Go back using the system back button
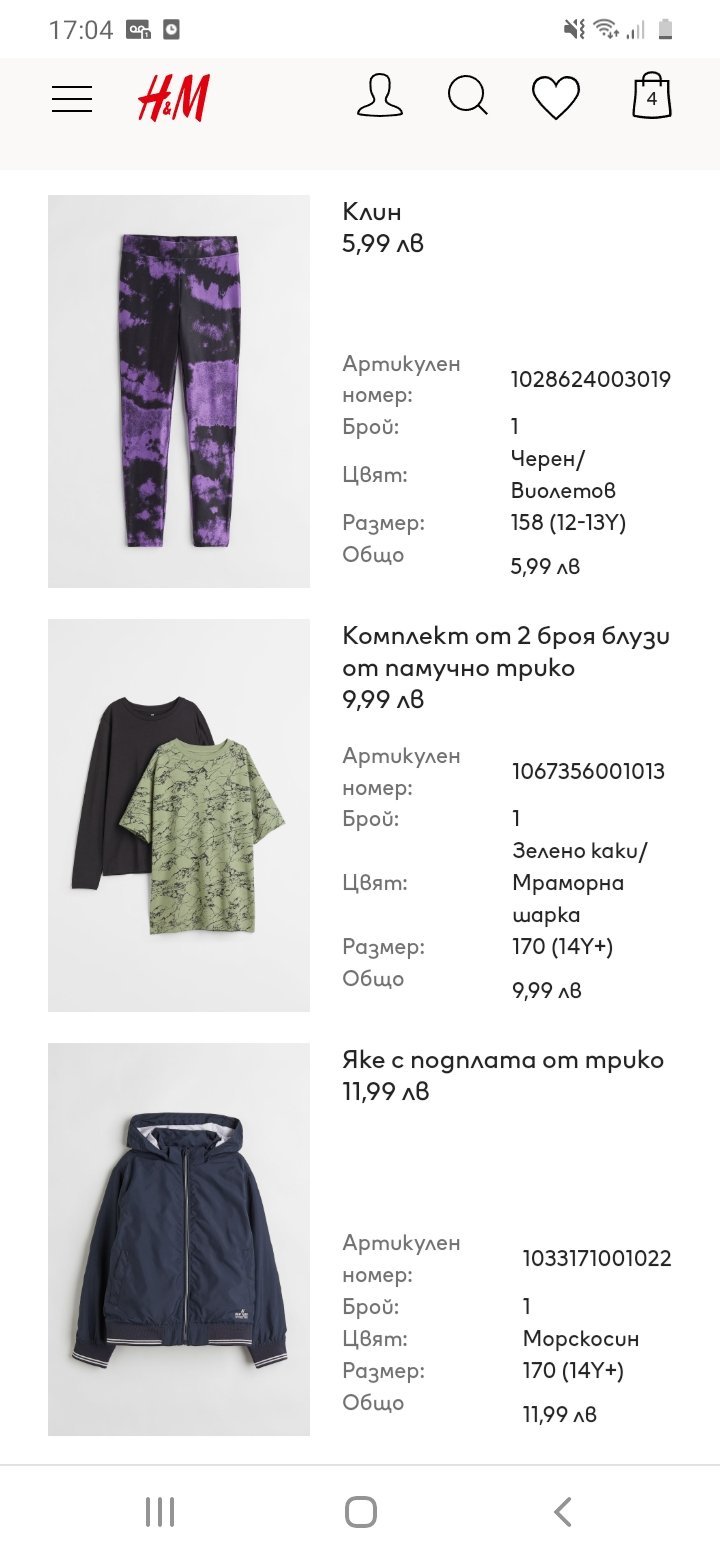This screenshot has width=720, height=1560. click(563, 1511)
